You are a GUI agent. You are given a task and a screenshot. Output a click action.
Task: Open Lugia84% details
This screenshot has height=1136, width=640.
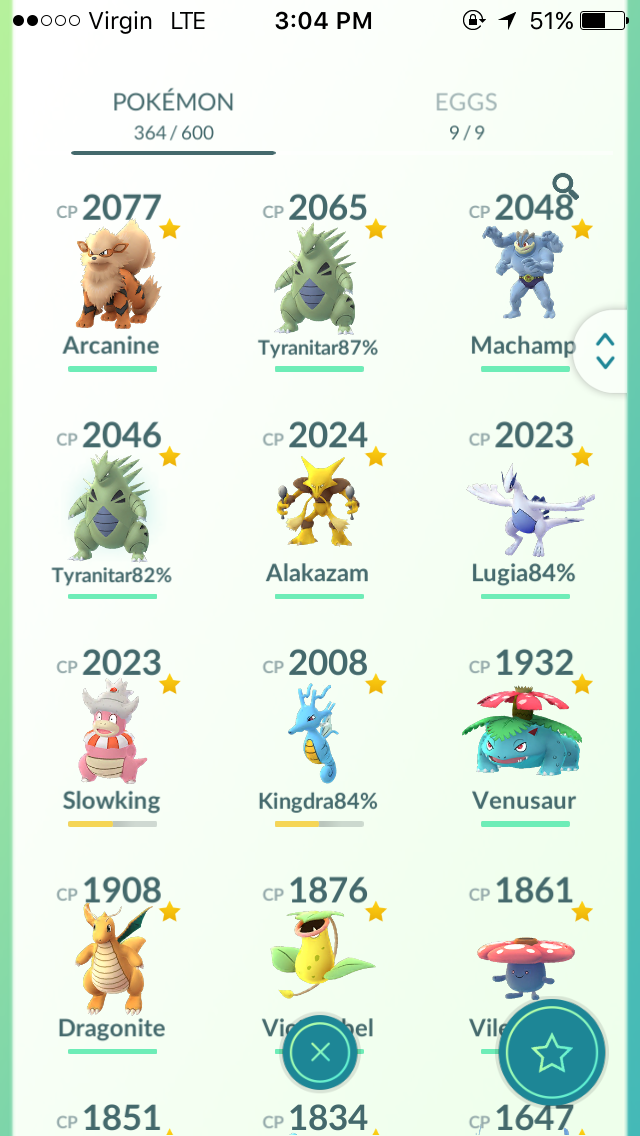tap(525, 509)
